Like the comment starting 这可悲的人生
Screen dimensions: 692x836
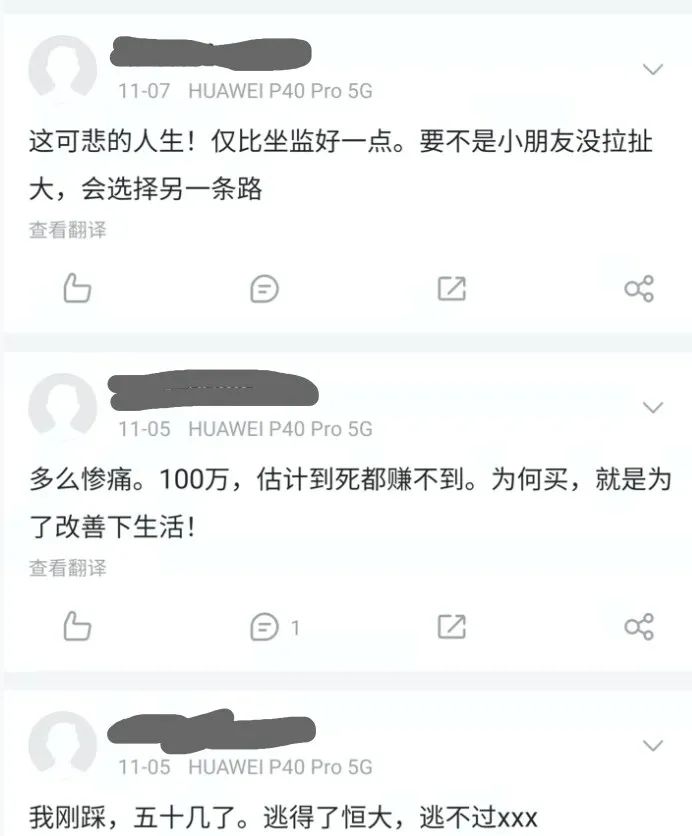77,289
